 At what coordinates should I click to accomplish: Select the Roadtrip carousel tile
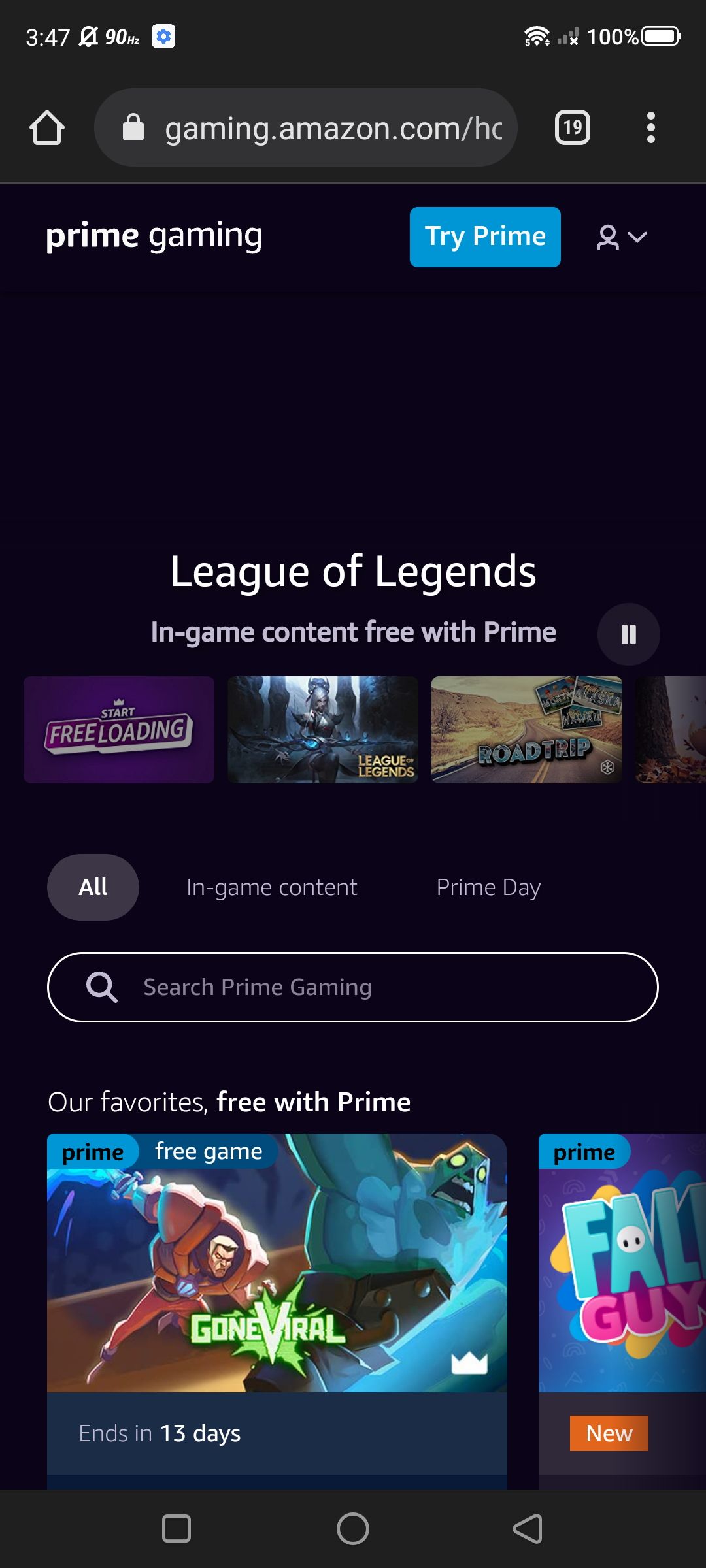pos(527,730)
